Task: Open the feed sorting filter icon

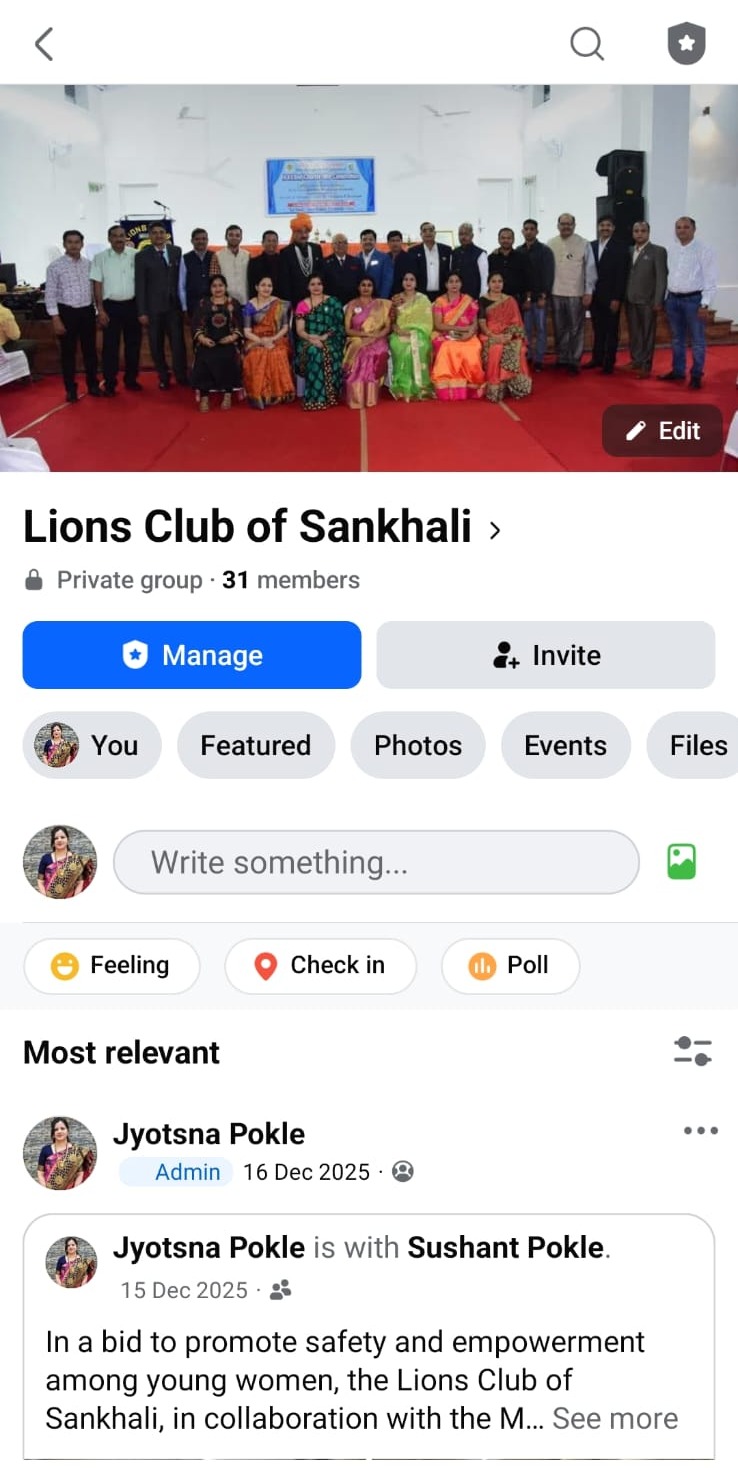Action: pos(692,1051)
